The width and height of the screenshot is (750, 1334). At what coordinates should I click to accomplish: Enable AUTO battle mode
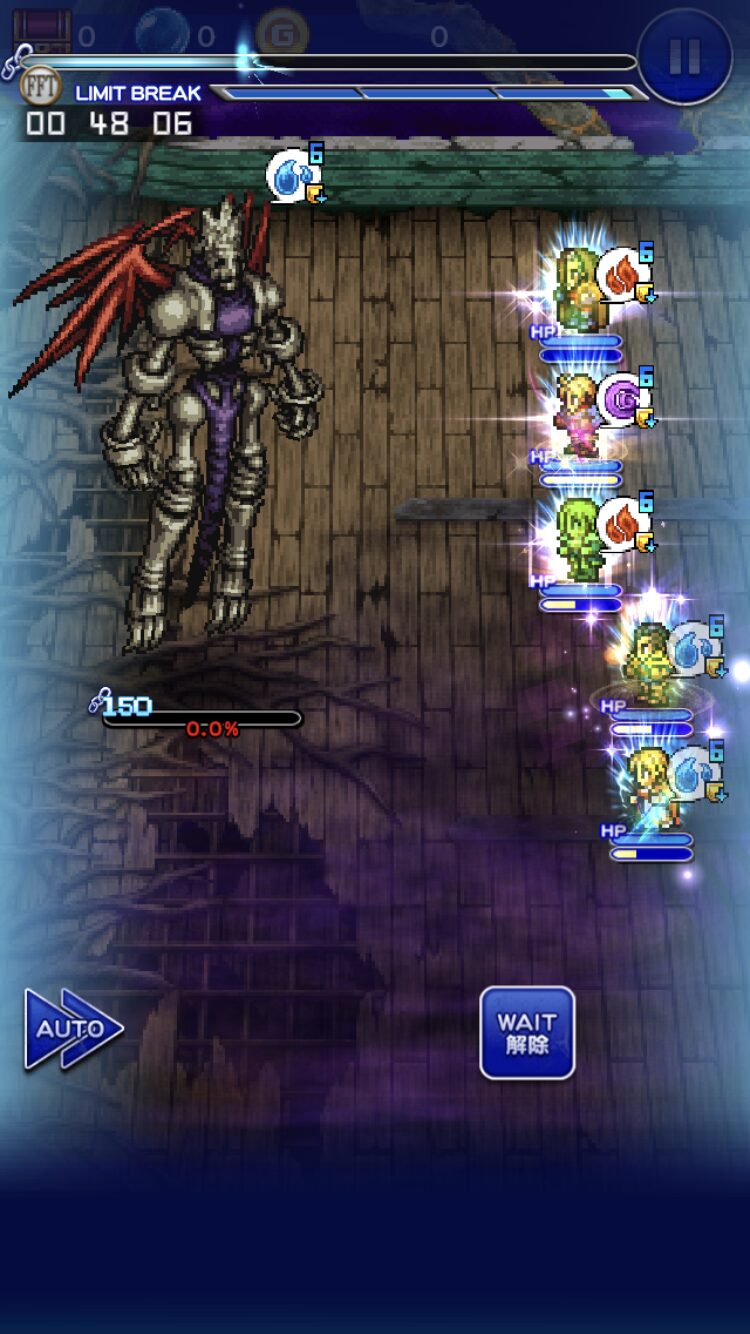click(x=72, y=1029)
